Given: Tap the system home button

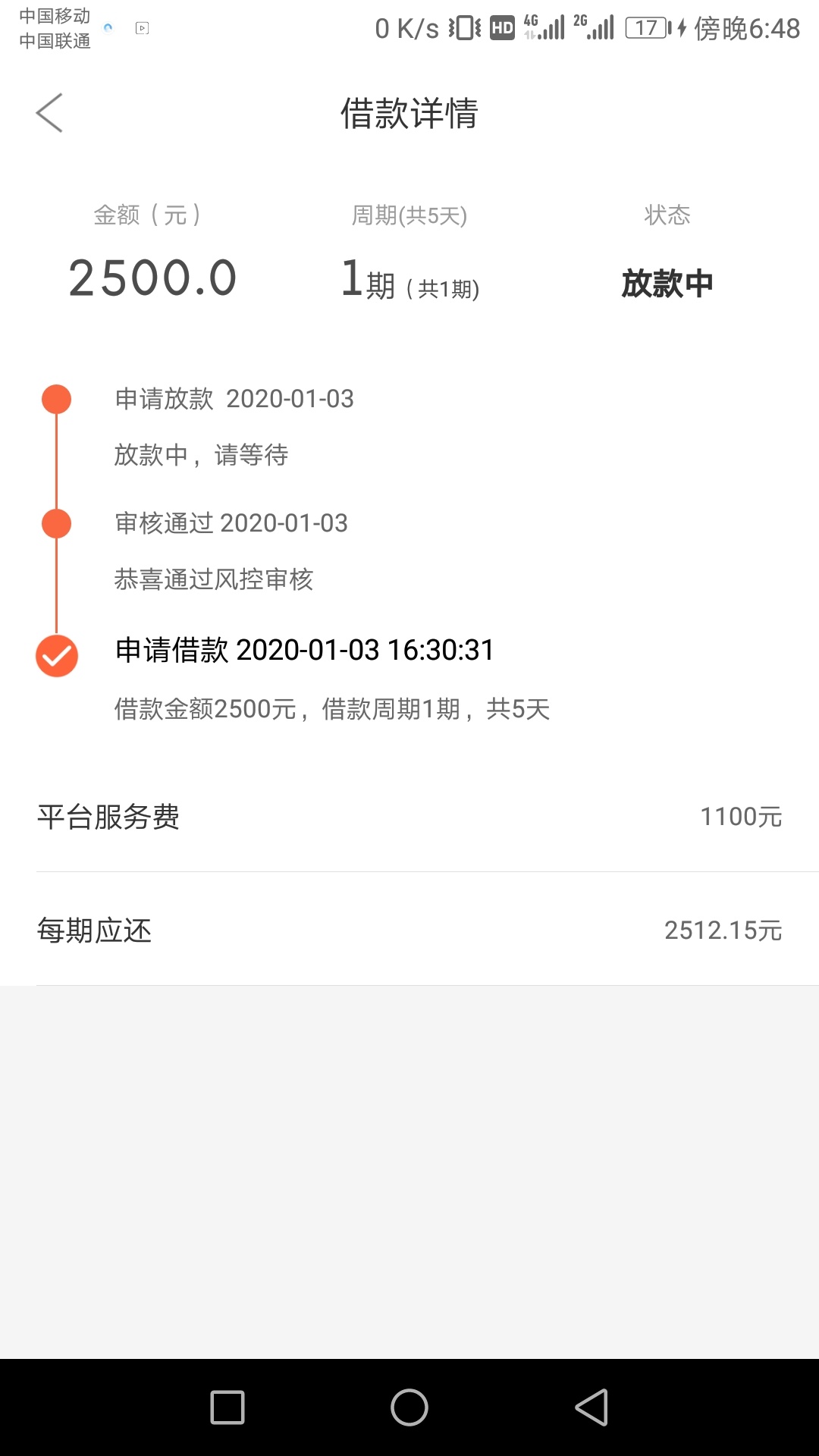Looking at the screenshot, I should tap(409, 1407).
